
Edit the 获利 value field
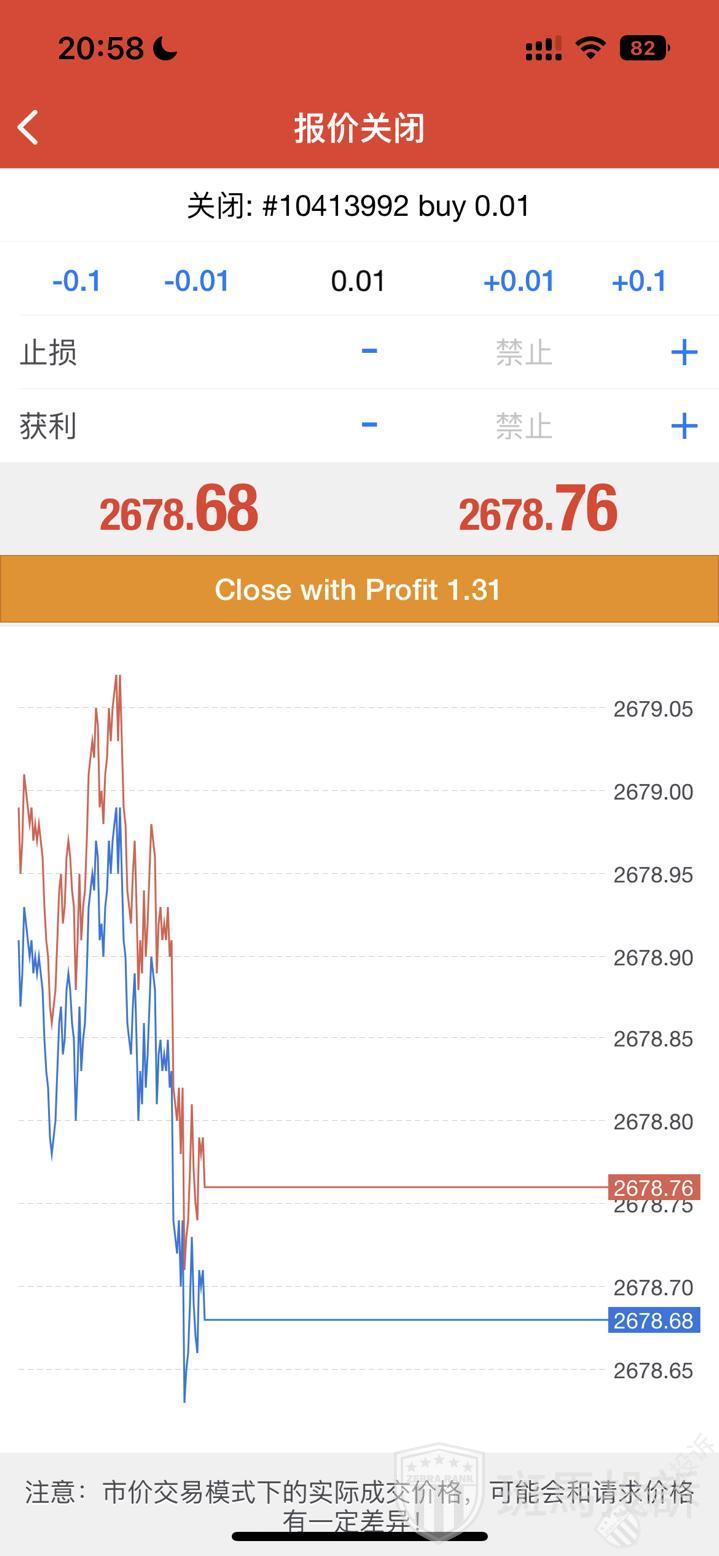524,426
